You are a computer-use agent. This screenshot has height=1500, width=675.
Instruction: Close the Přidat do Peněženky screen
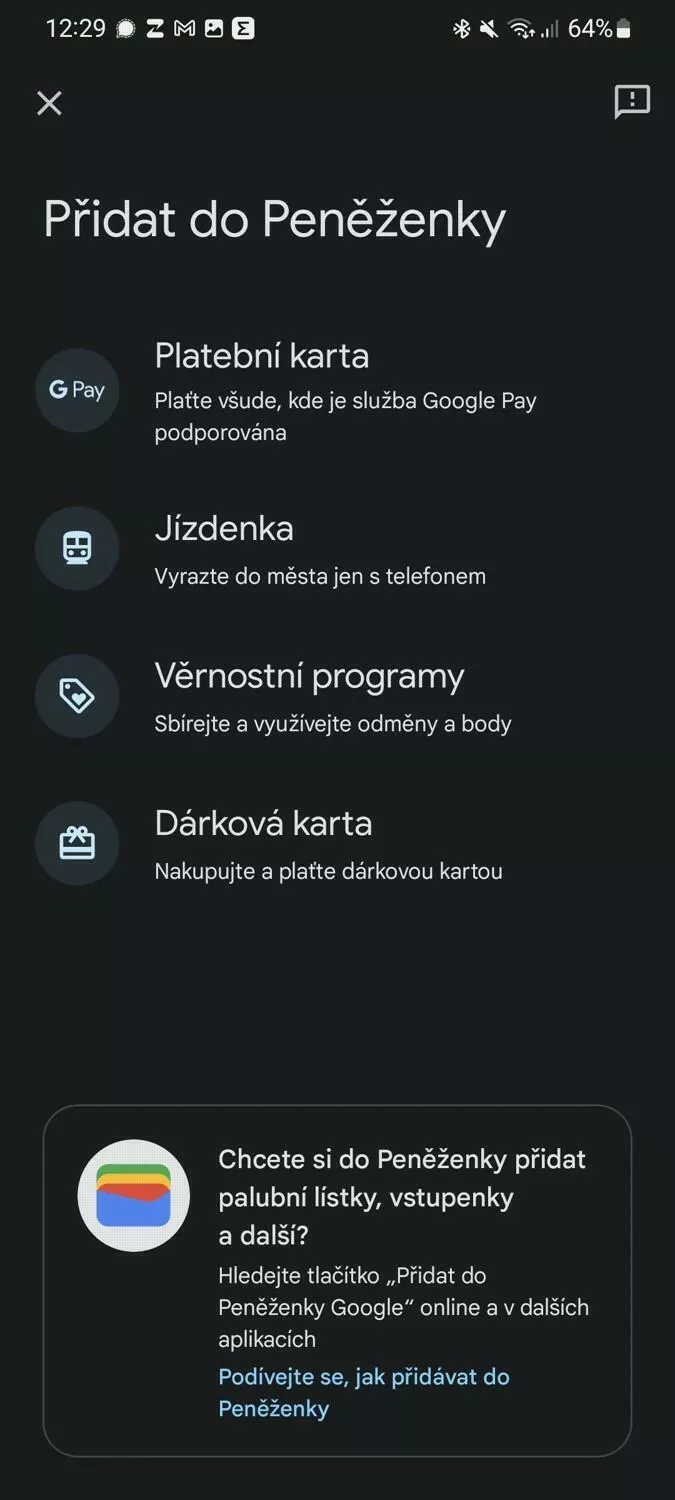click(x=49, y=103)
